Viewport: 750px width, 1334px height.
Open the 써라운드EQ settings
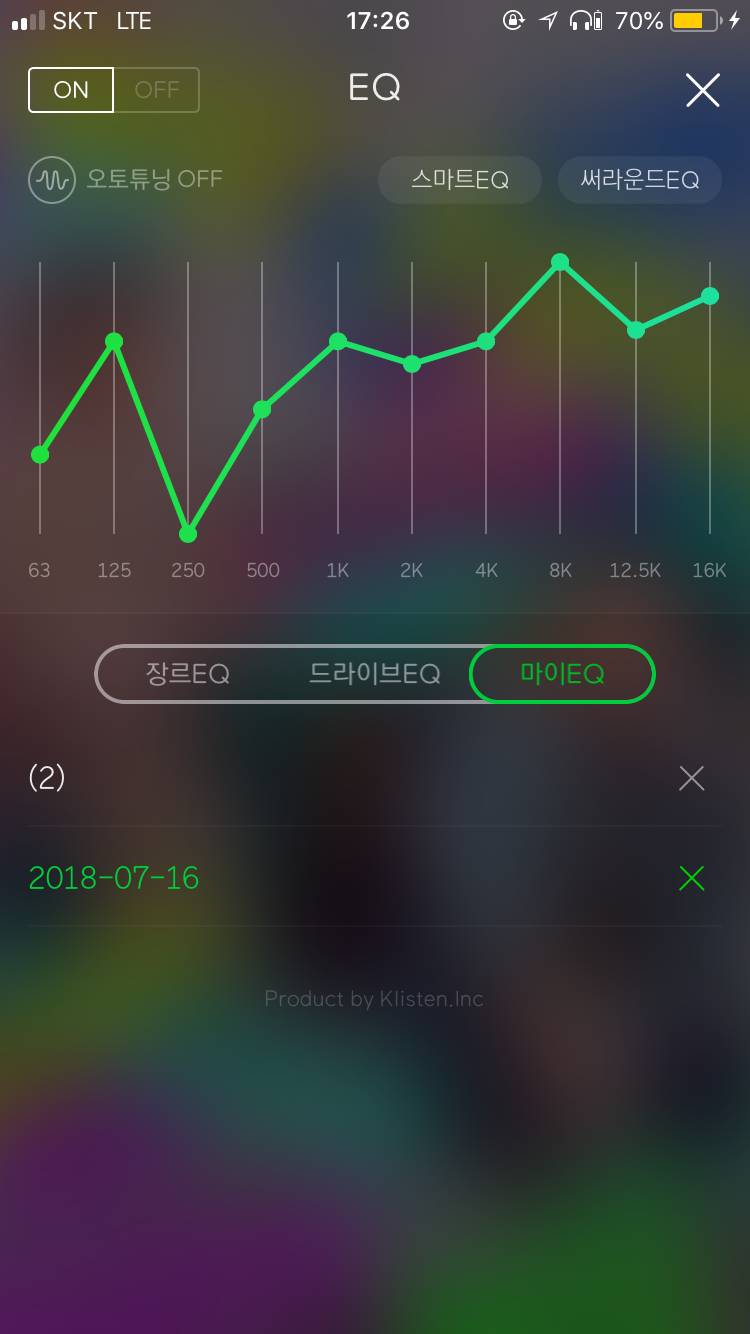[639, 179]
